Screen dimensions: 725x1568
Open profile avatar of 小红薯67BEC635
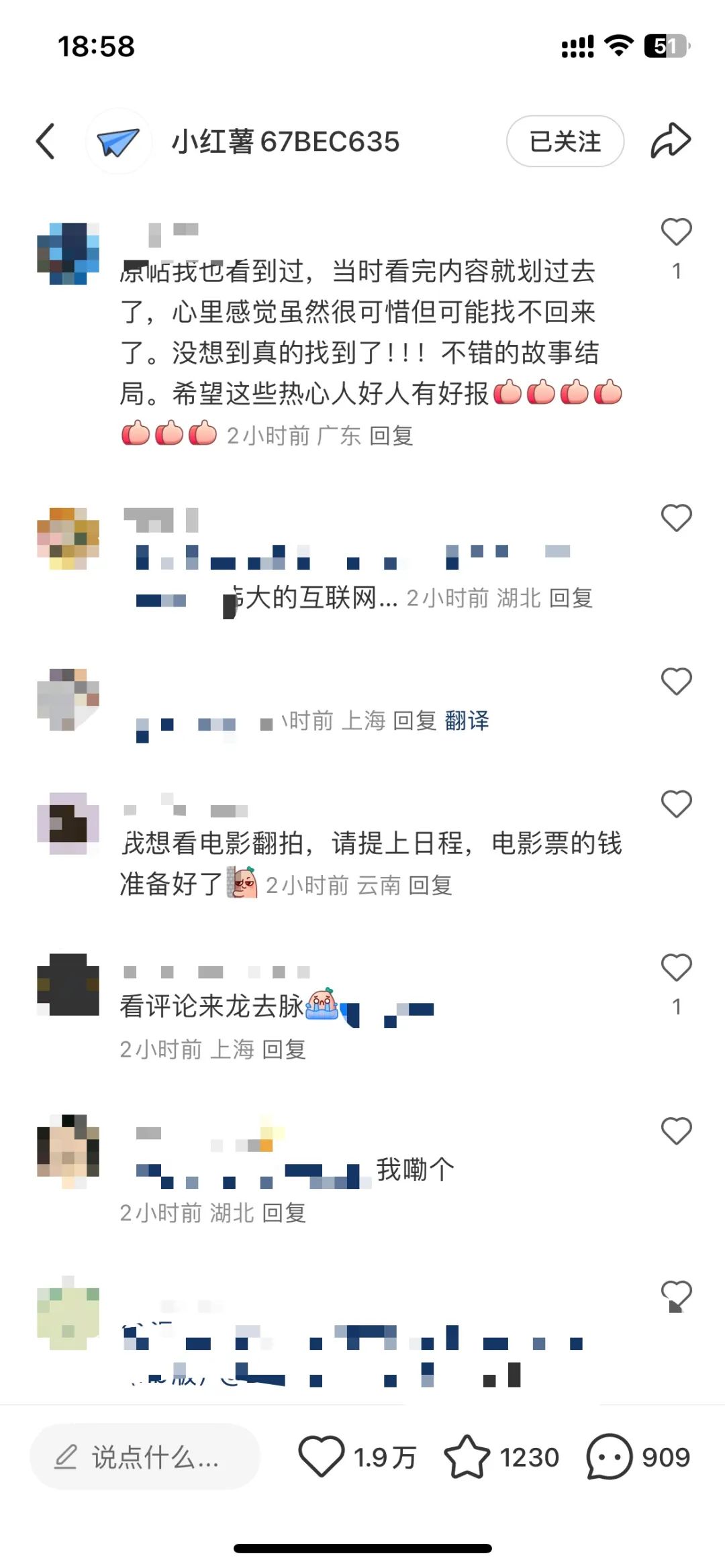(118, 142)
